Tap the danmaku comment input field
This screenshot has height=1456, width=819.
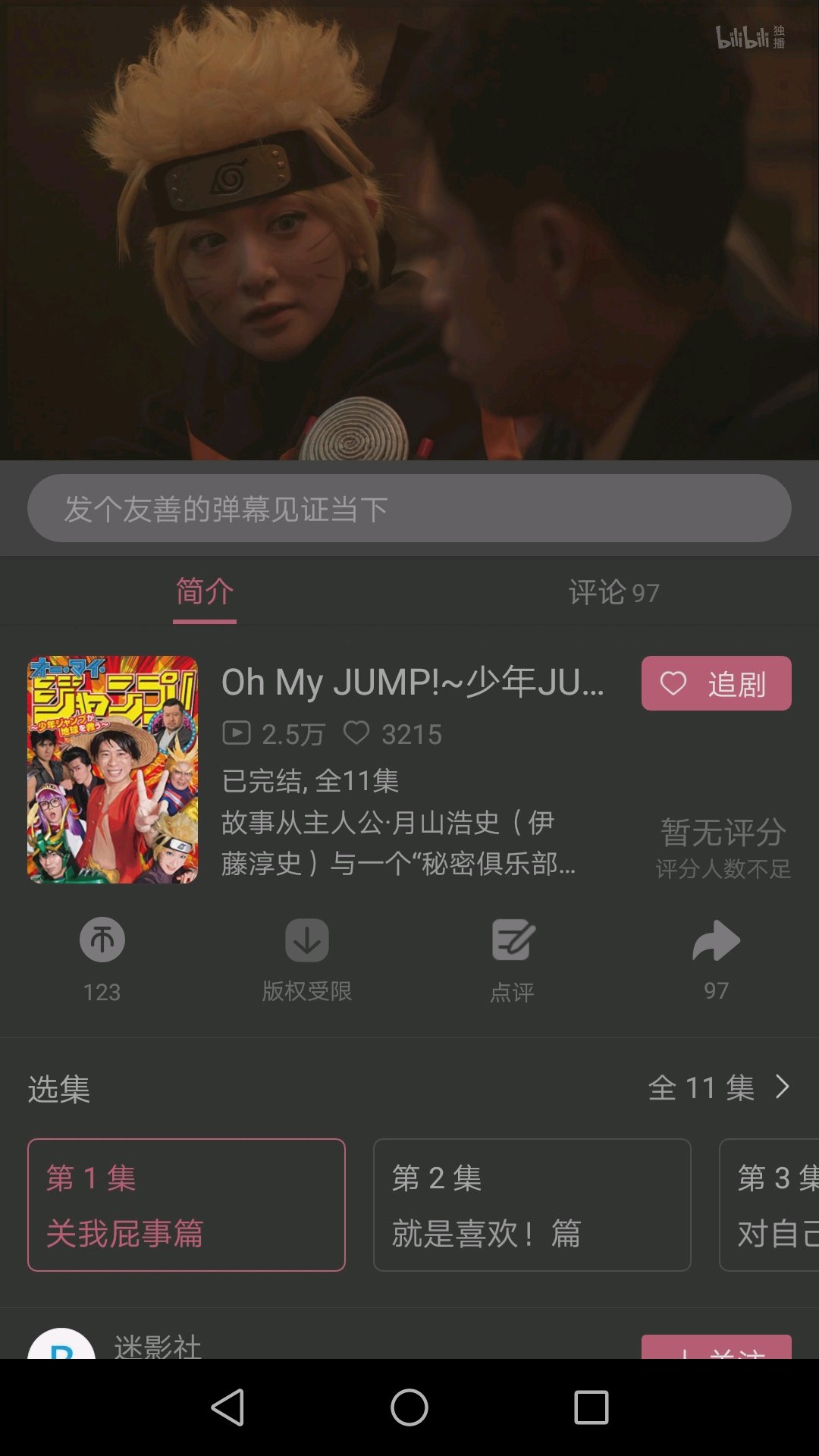(409, 508)
